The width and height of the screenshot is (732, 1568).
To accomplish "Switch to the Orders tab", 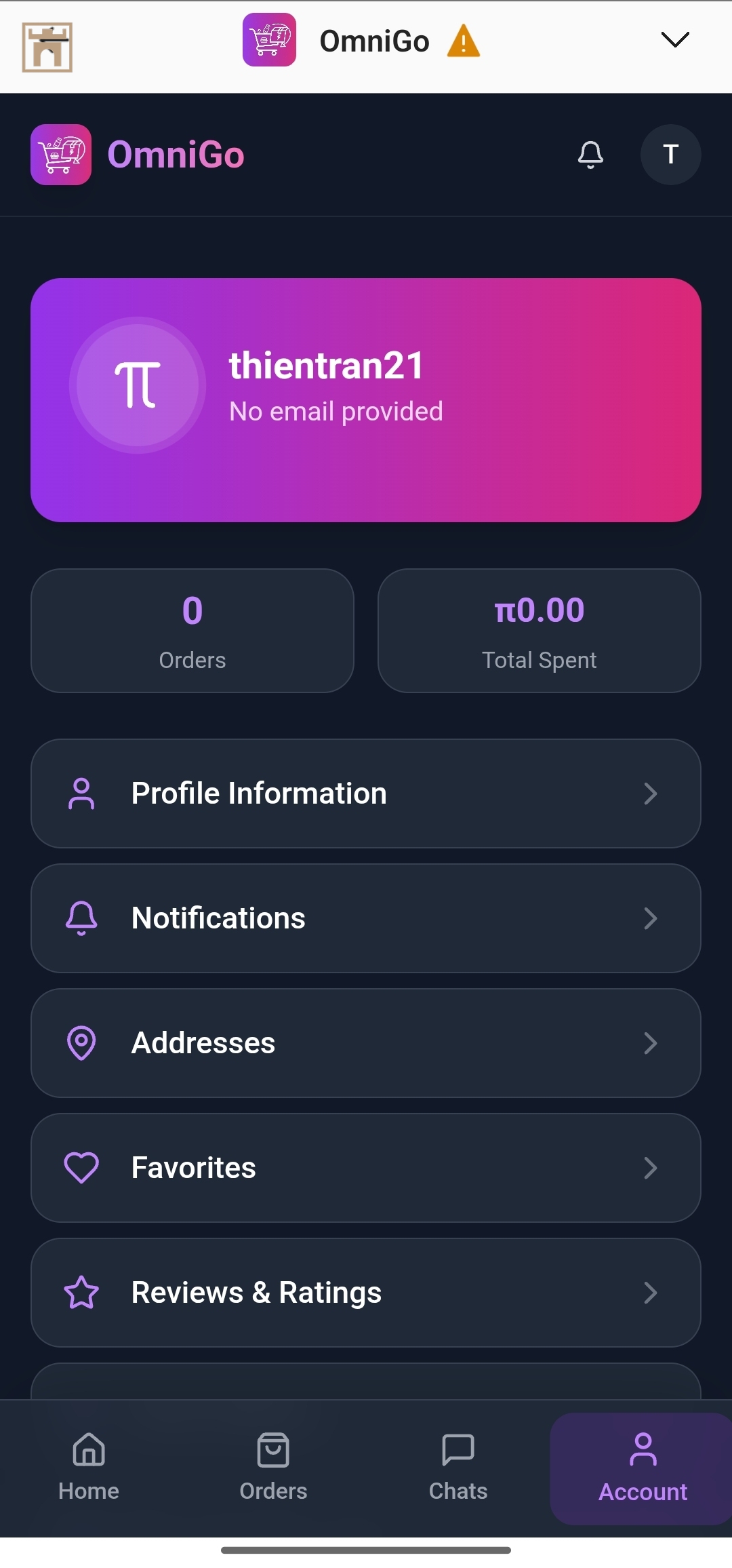I will (273, 1468).
